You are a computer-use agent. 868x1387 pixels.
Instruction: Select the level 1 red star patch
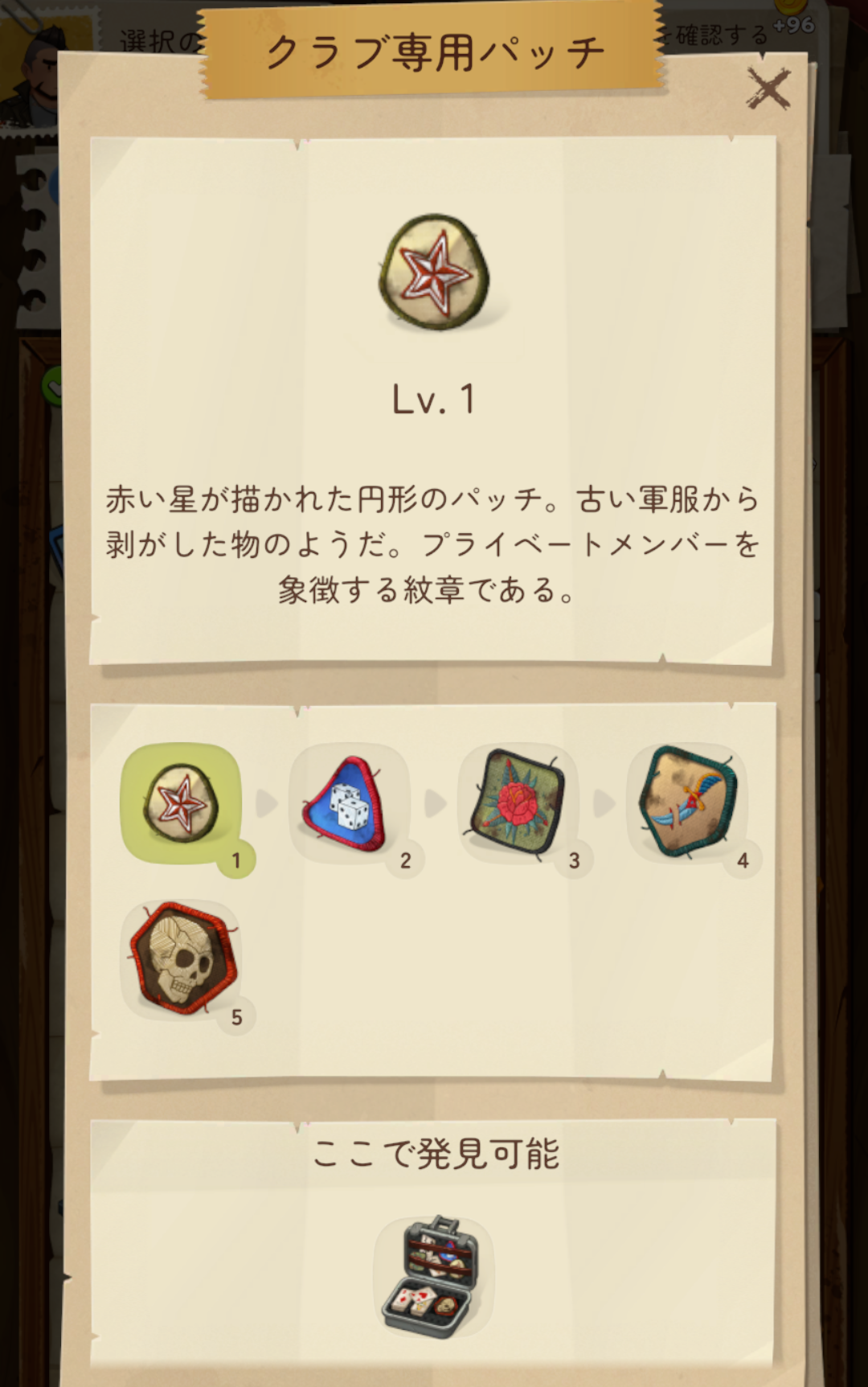click(181, 803)
